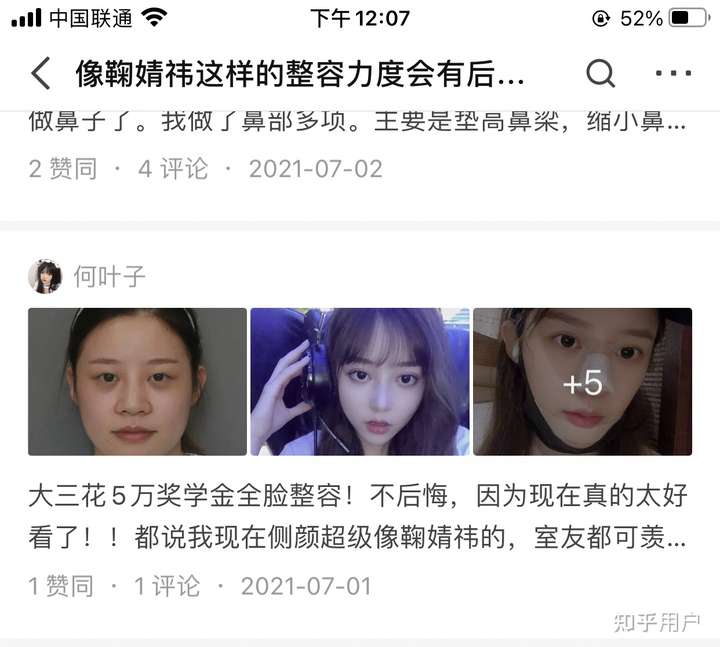Image resolution: width=720 pixels, height=647 pixels.
Task: View the second photo with headphones
Action: (x=359, y=381)
